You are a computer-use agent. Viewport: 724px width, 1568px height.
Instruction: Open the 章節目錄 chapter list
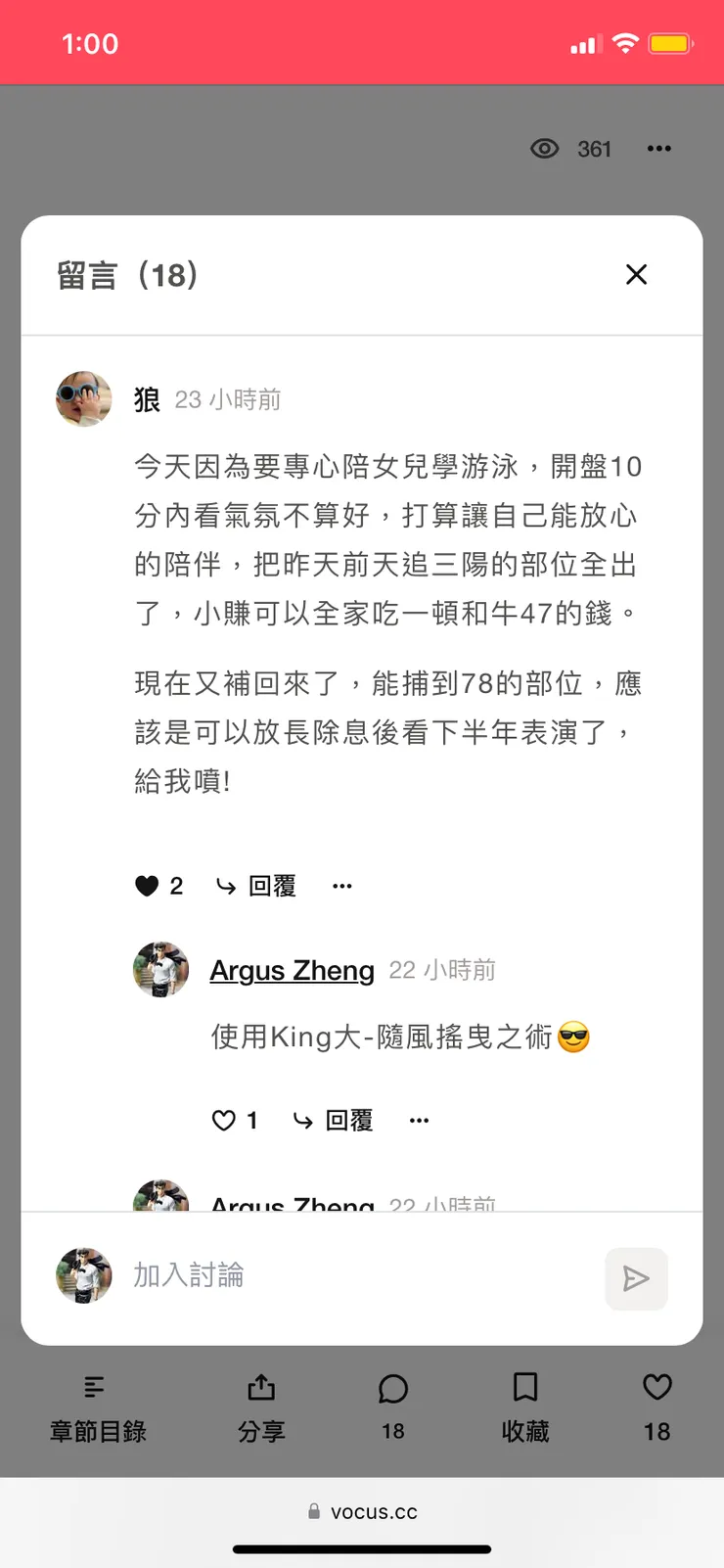point(97,1407)
